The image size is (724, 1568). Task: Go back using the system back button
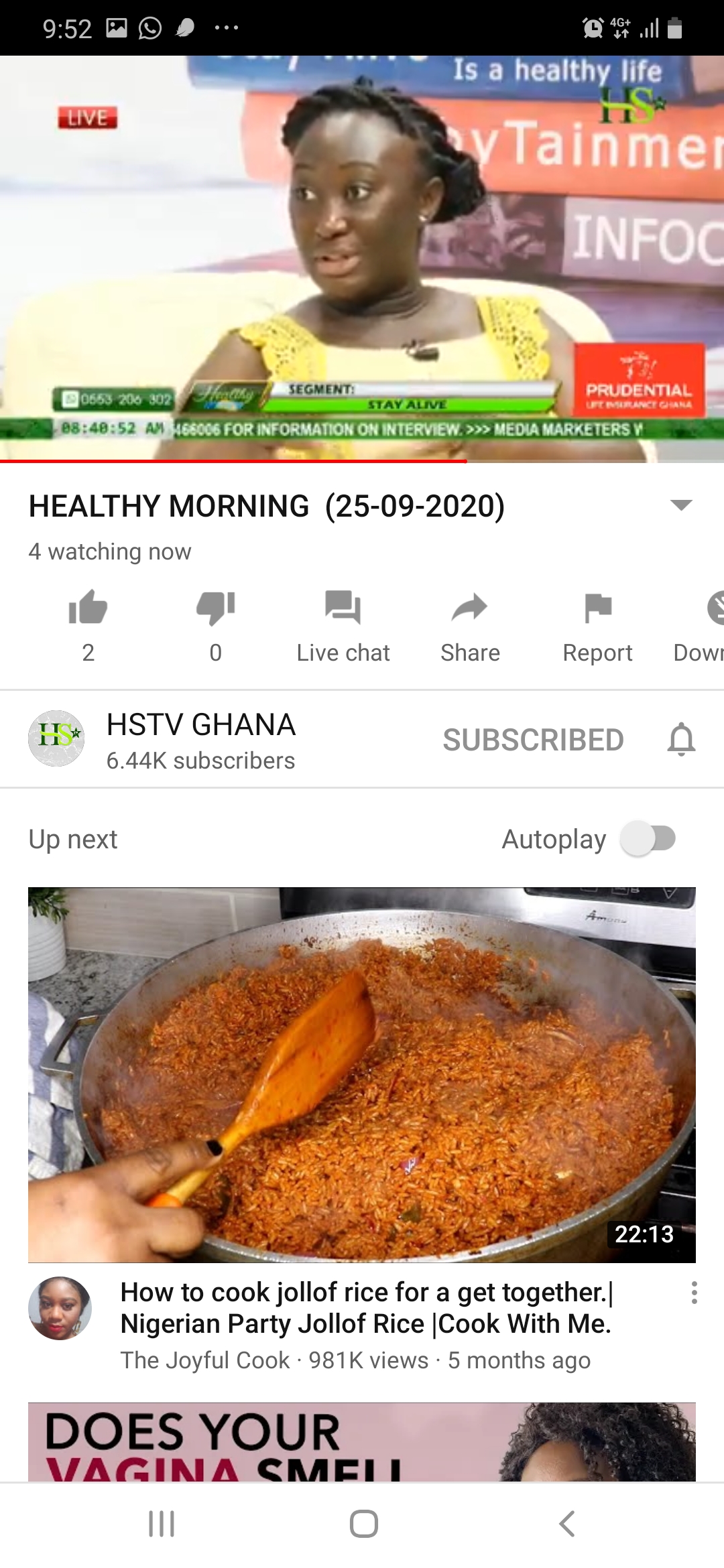coord(567,1523)
